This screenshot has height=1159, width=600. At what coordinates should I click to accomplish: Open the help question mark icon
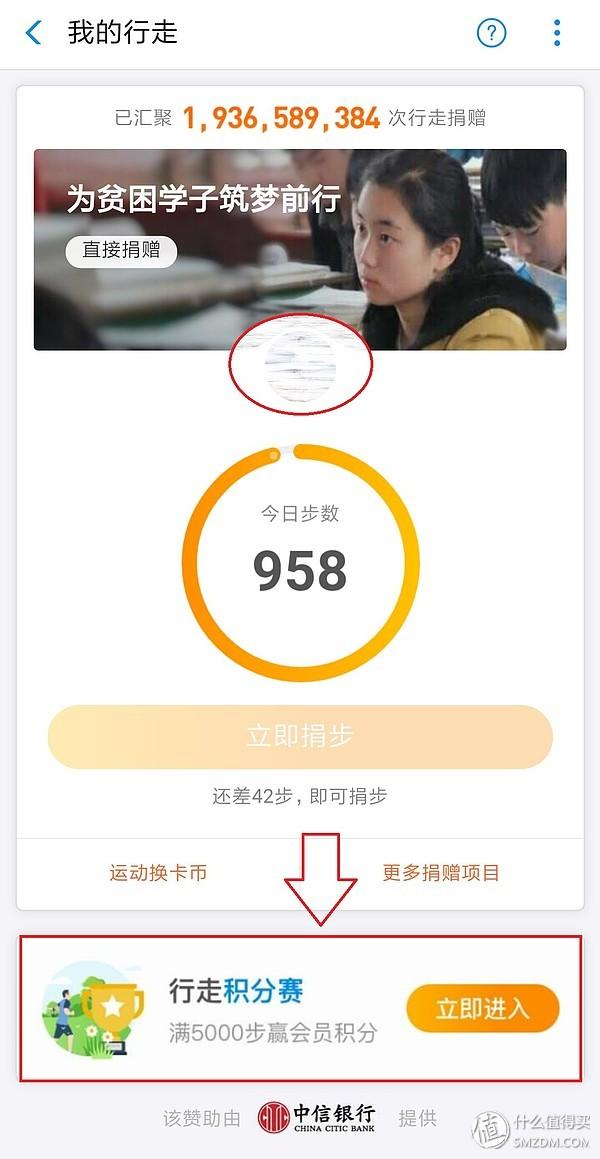pos(491,33)
